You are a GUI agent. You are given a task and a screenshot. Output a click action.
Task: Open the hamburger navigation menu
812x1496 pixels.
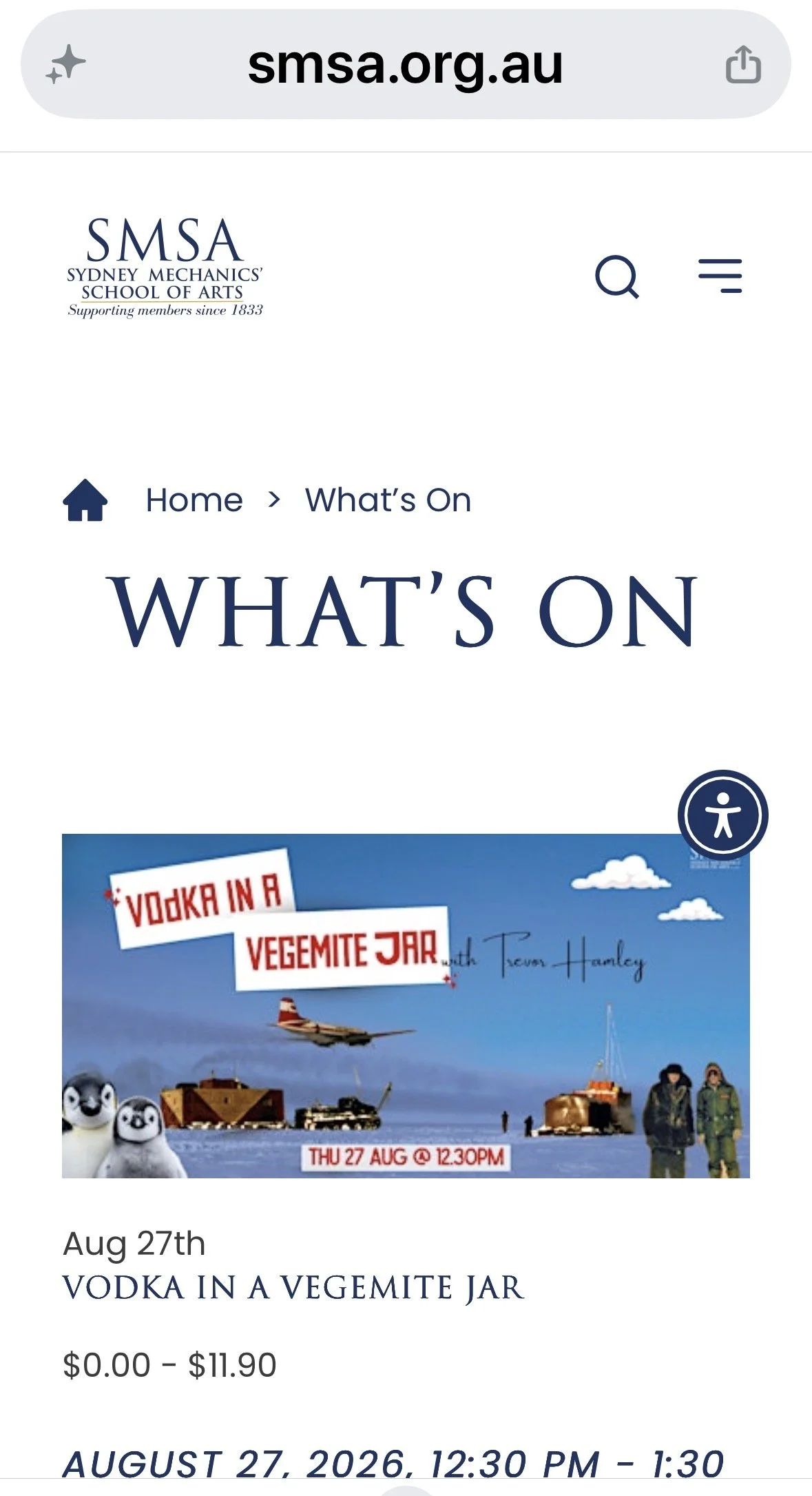[720, 276]
